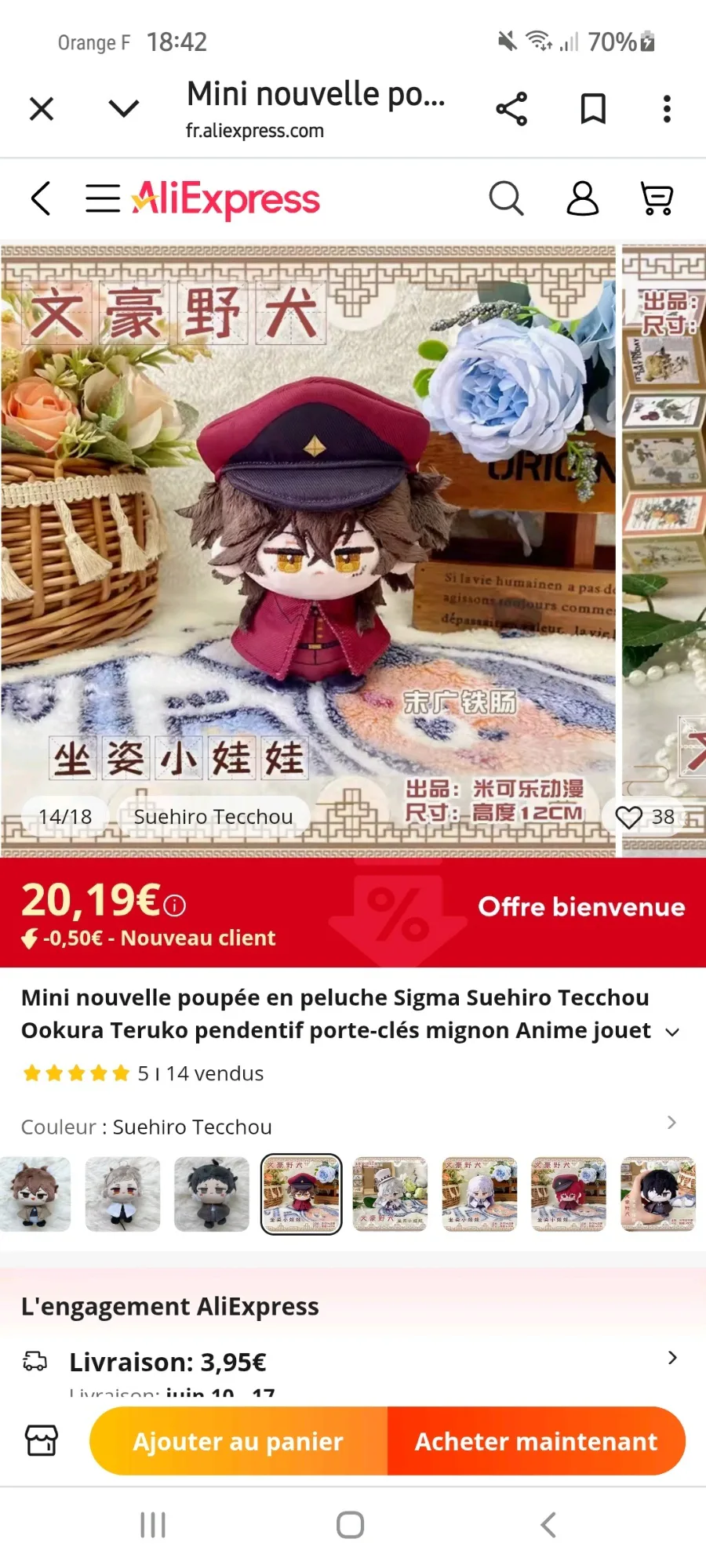Open the account profile icon
Image resolution: width=706 pixels, height=1568 pixels.
pyautogui.click(x=582, y=198)
